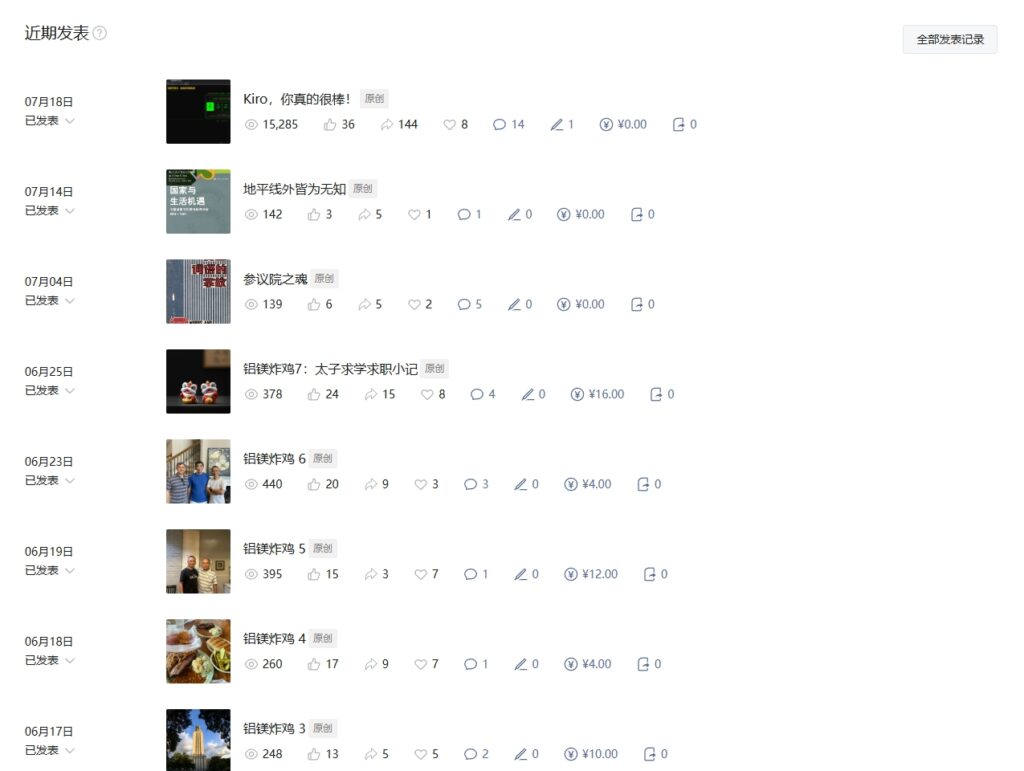View comments on 铝镁炸鸡7 article

(x=482, y=394)
